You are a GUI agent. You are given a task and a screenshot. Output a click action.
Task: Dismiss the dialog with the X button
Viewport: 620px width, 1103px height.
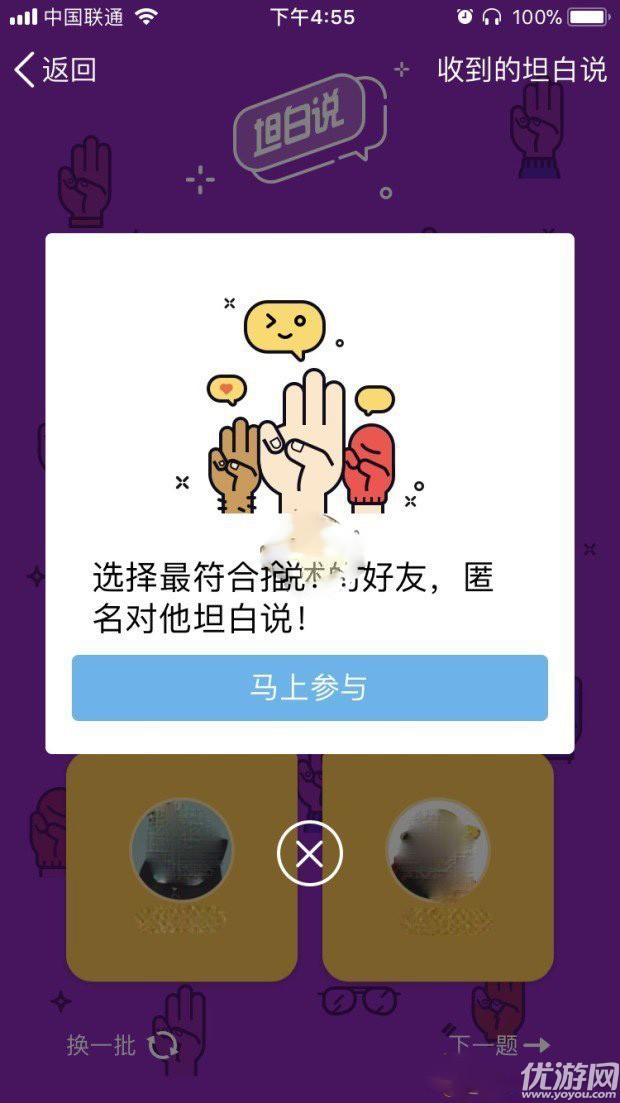click(x=310, y=855)
